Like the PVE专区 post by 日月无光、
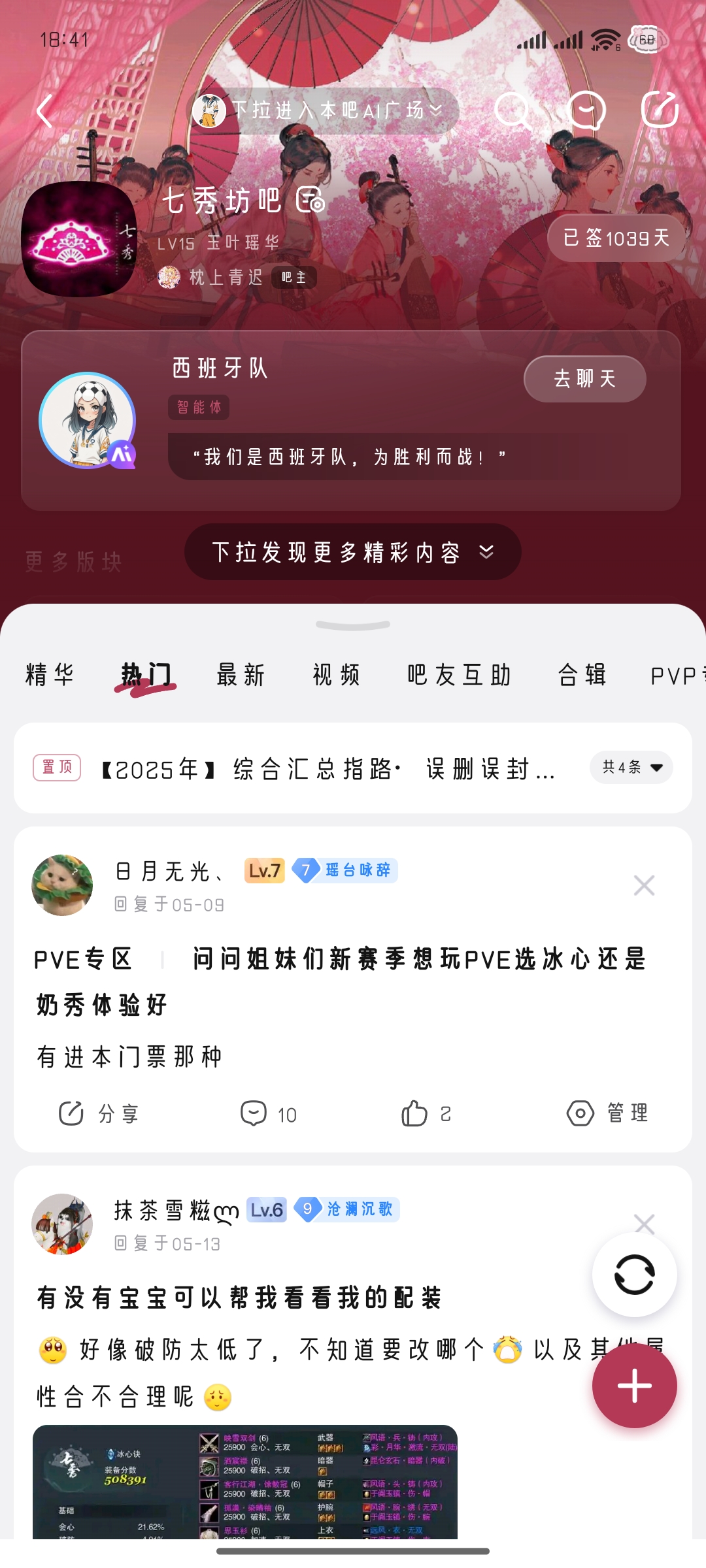The image size is (706, 1568). tap(425, 1113)
